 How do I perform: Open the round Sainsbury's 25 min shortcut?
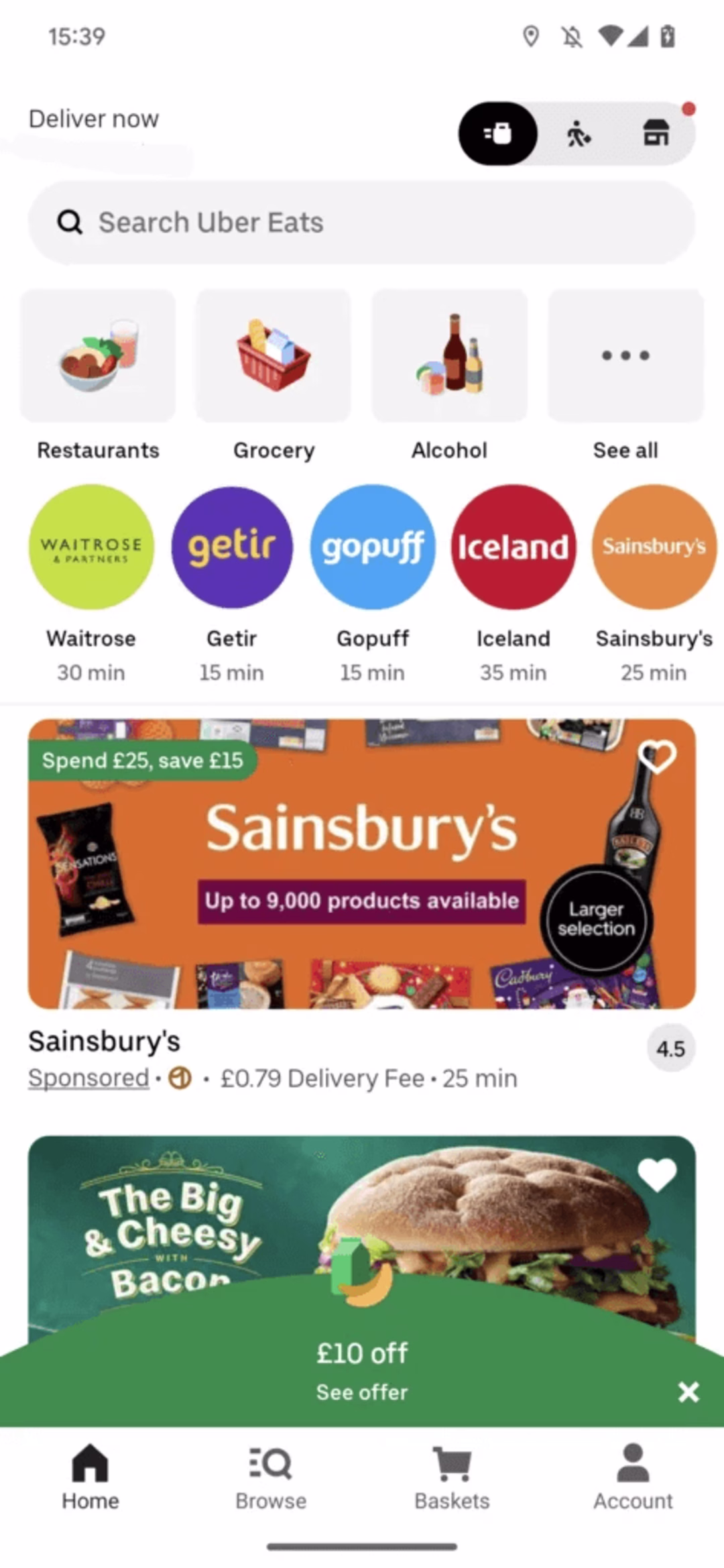pos(654,547)
